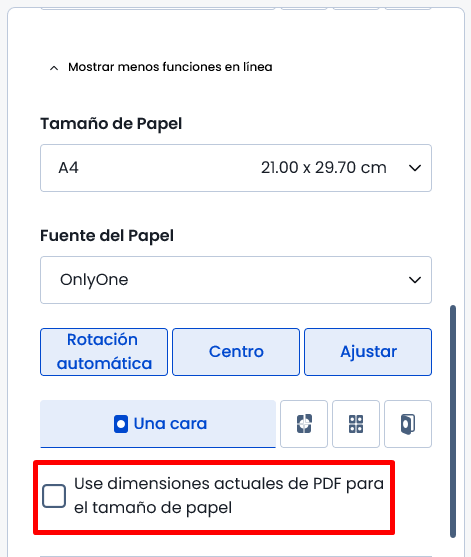Image resolution: width=471 pixels, height=557 pixels.
Task: Check 'Use dimensiones actuales de PDF'
Action: [x=54, y=496]
